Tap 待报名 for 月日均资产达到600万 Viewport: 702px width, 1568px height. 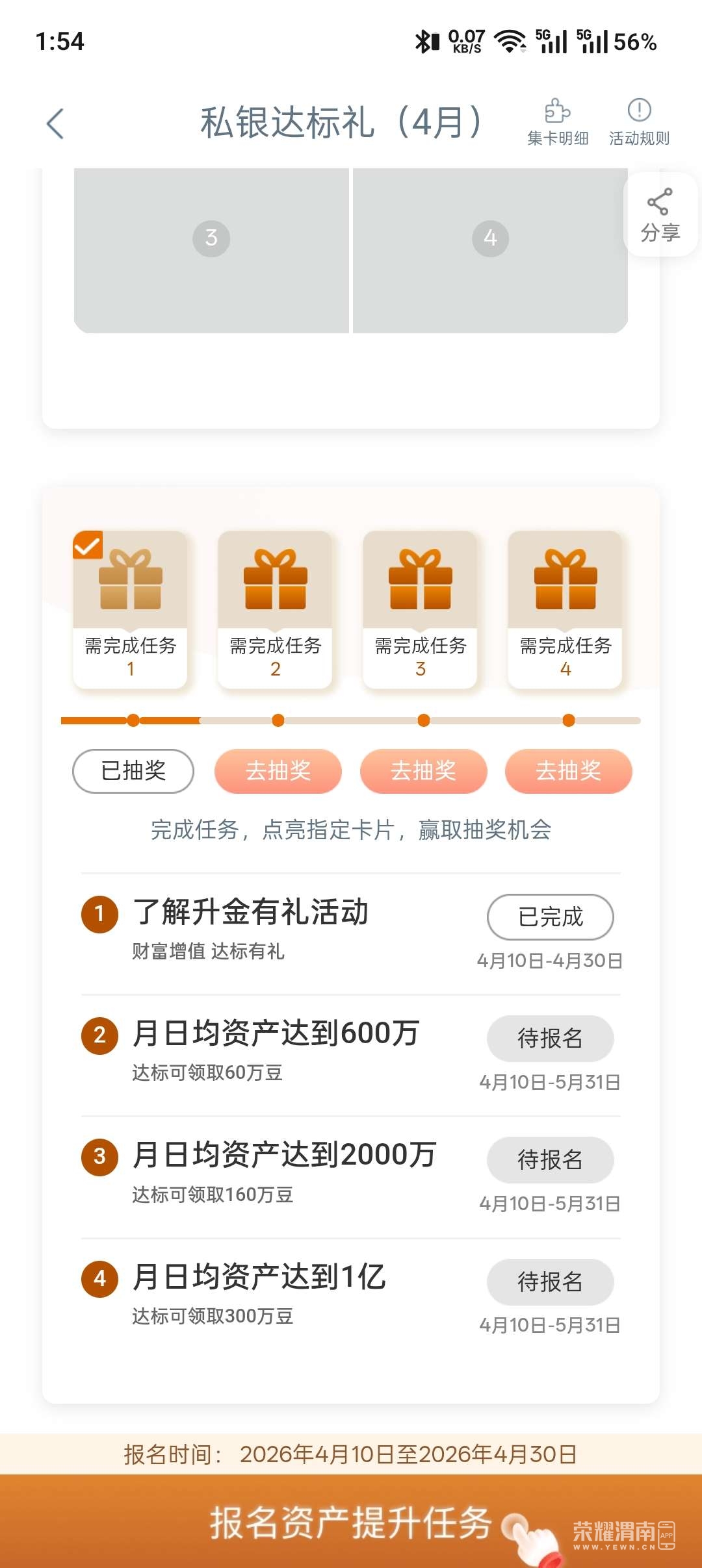pyautogui.click(x=550, y=1038)
